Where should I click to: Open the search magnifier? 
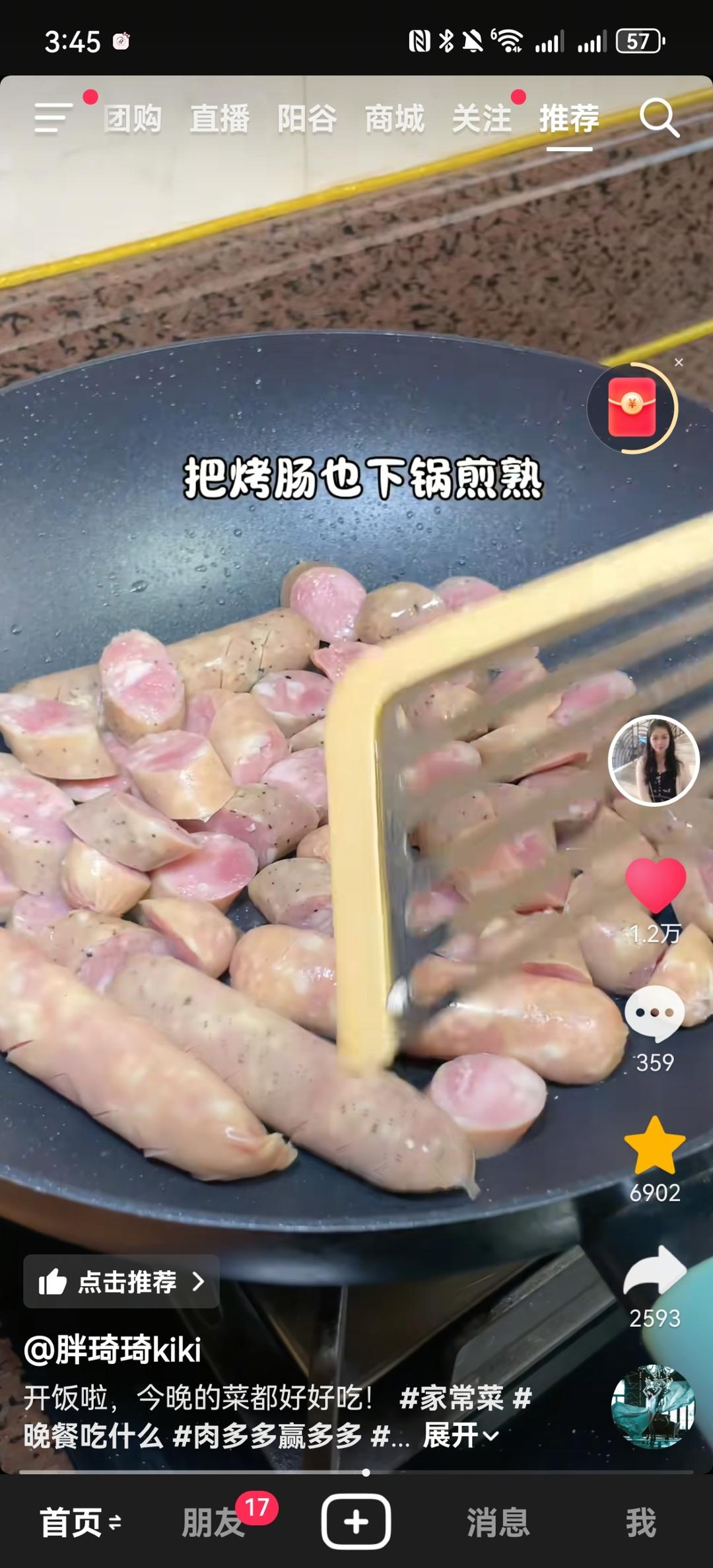pos(659,118)
